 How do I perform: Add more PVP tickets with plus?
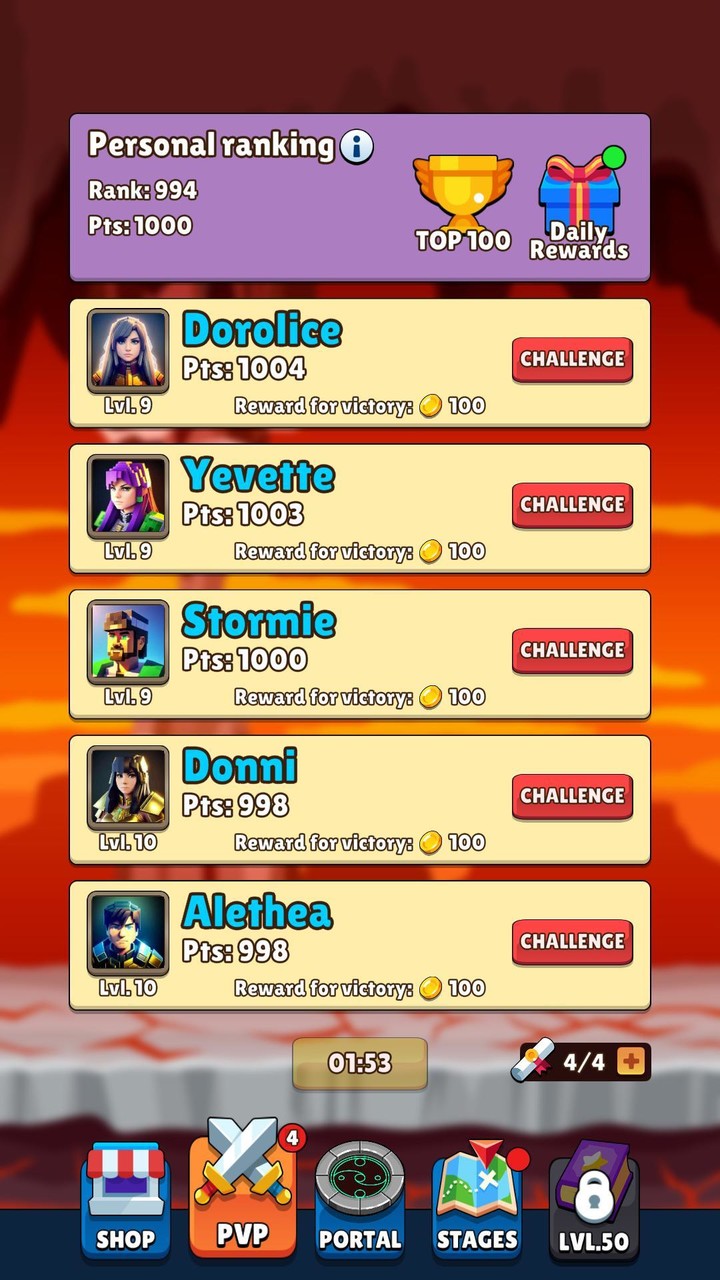(x=631, y=1061)
